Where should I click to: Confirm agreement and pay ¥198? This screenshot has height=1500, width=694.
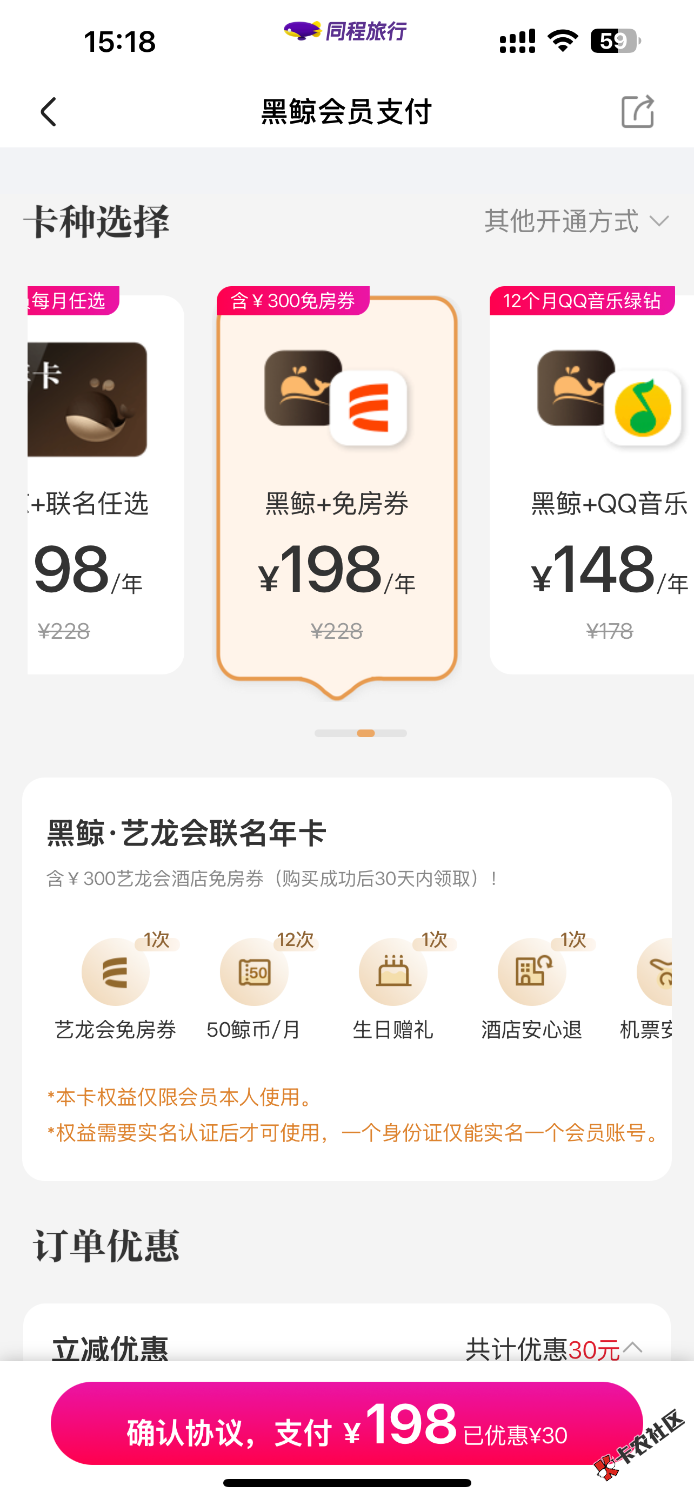click(x=346, y=1424)
